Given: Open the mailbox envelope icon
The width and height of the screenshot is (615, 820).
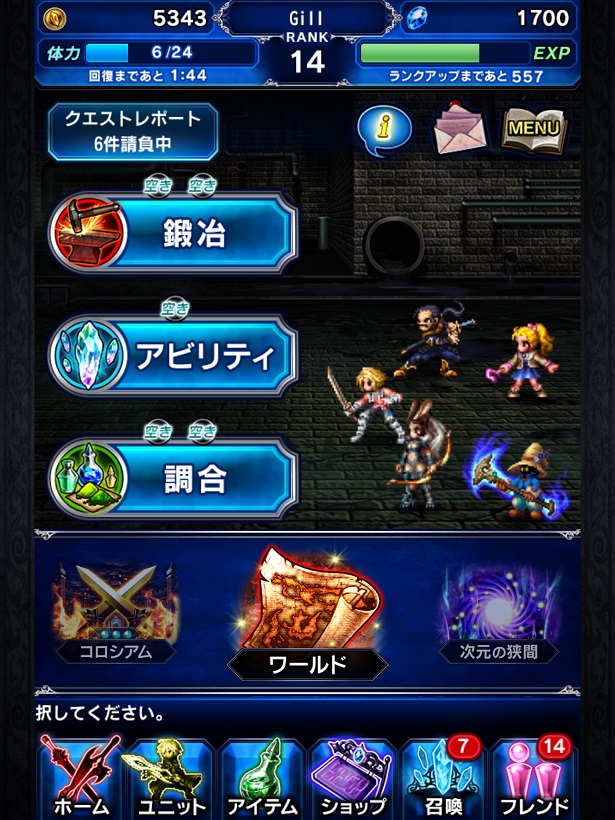Looking at the screenshot, I should coord(459,131).
